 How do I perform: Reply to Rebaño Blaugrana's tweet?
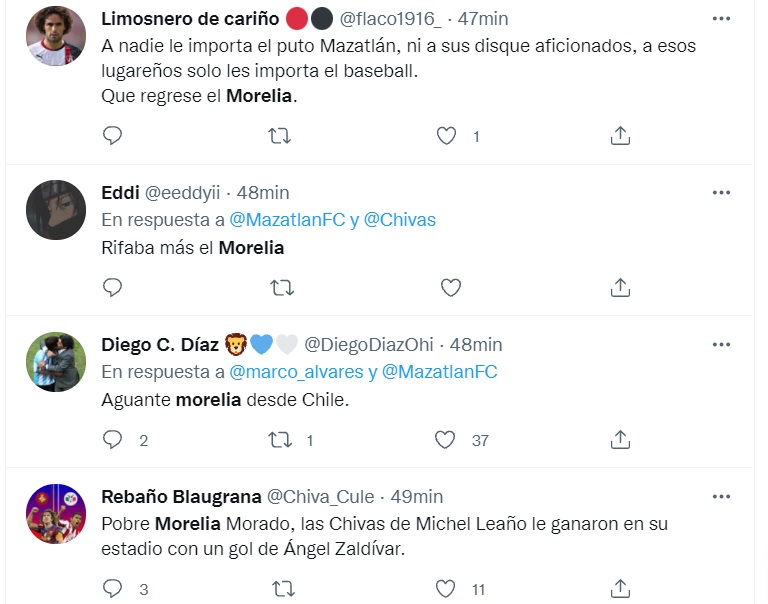point(113,589)
